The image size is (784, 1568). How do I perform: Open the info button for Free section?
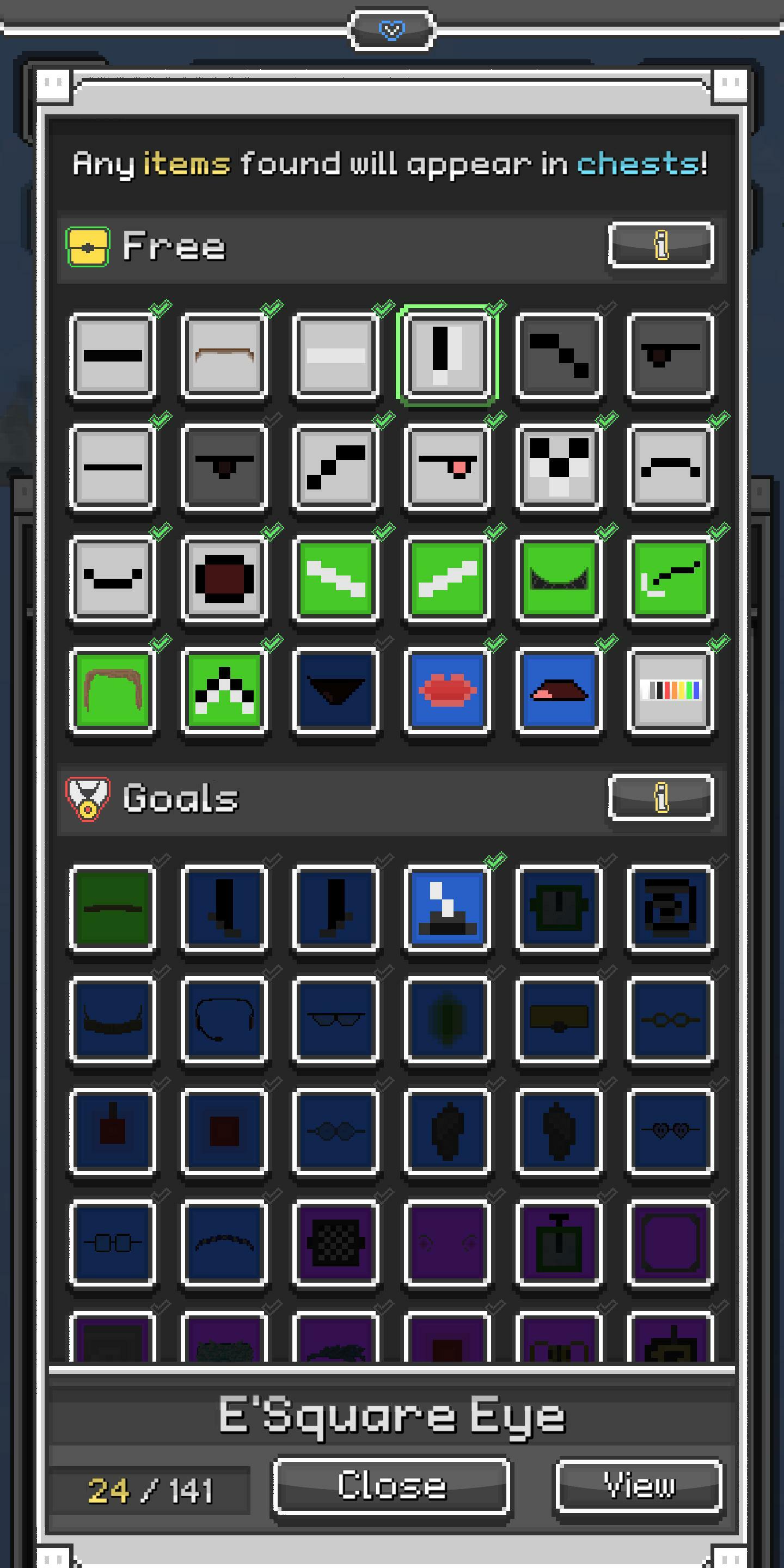click(660, 244)
